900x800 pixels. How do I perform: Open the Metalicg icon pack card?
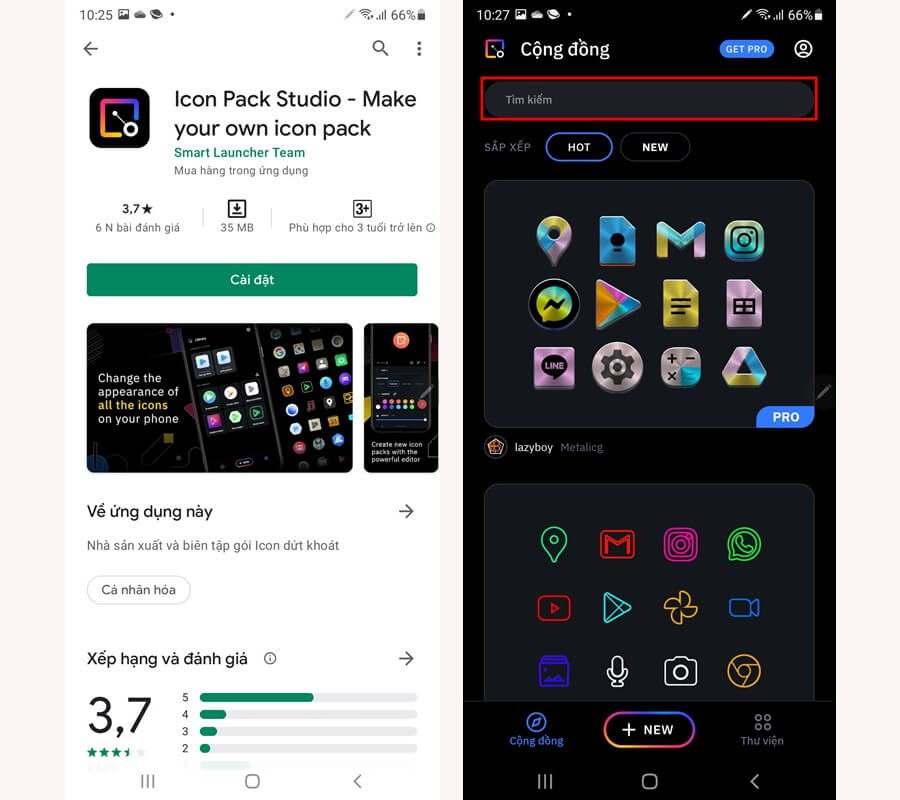648,304
